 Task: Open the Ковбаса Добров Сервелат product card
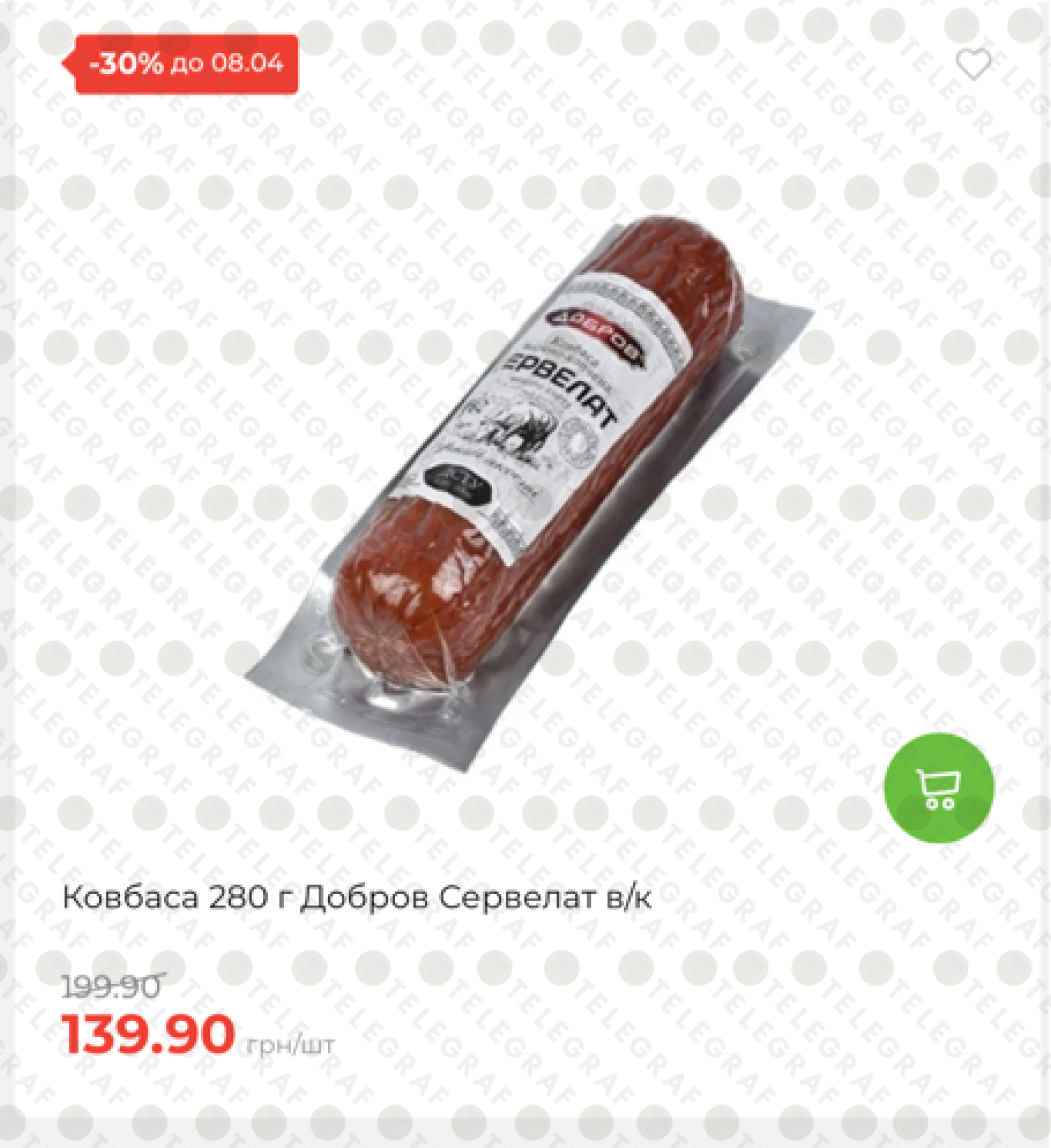pos(357,898)
